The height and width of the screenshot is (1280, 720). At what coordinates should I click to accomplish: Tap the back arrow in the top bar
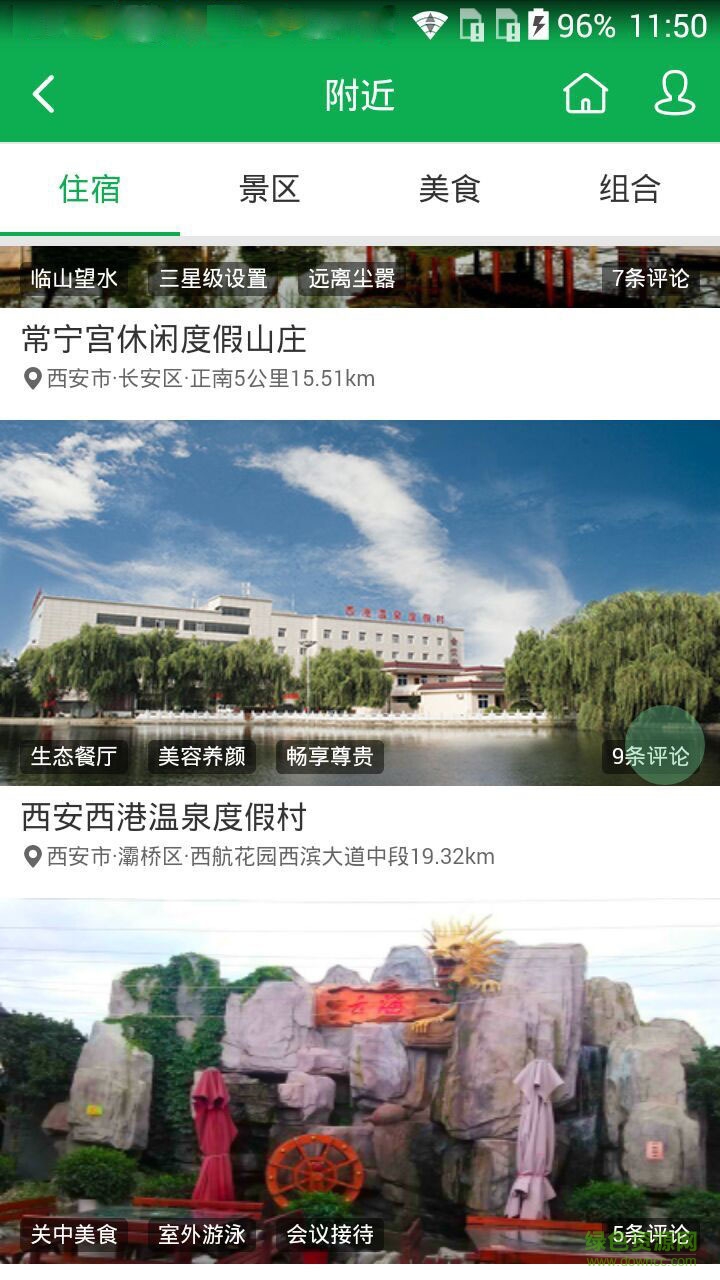(42, 93)
